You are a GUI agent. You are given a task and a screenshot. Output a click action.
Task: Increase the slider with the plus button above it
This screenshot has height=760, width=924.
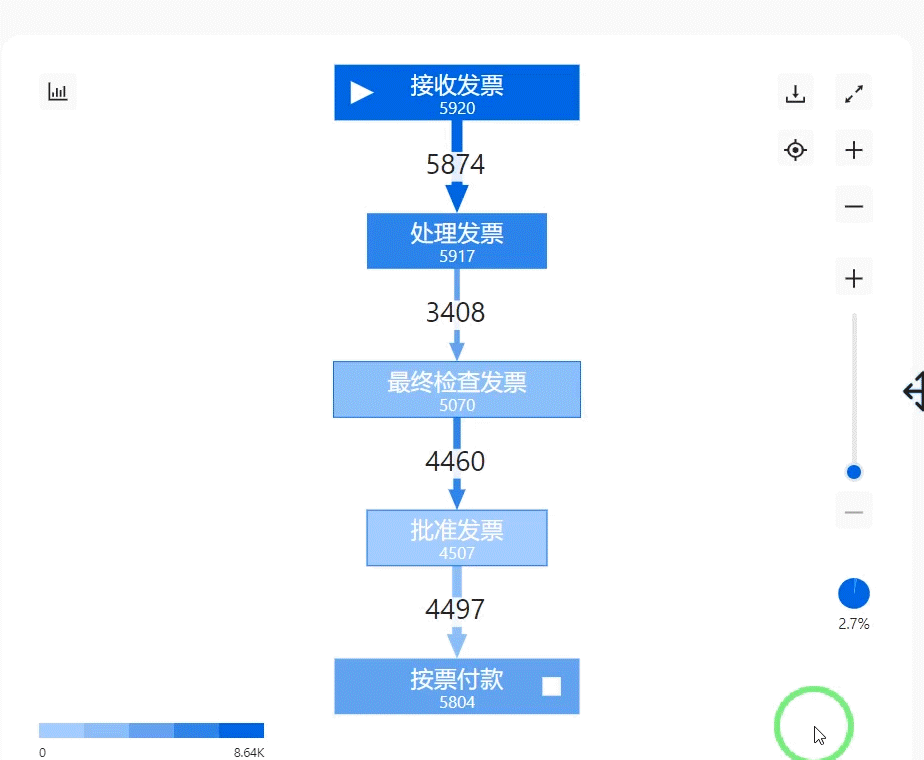coord(854,278)
